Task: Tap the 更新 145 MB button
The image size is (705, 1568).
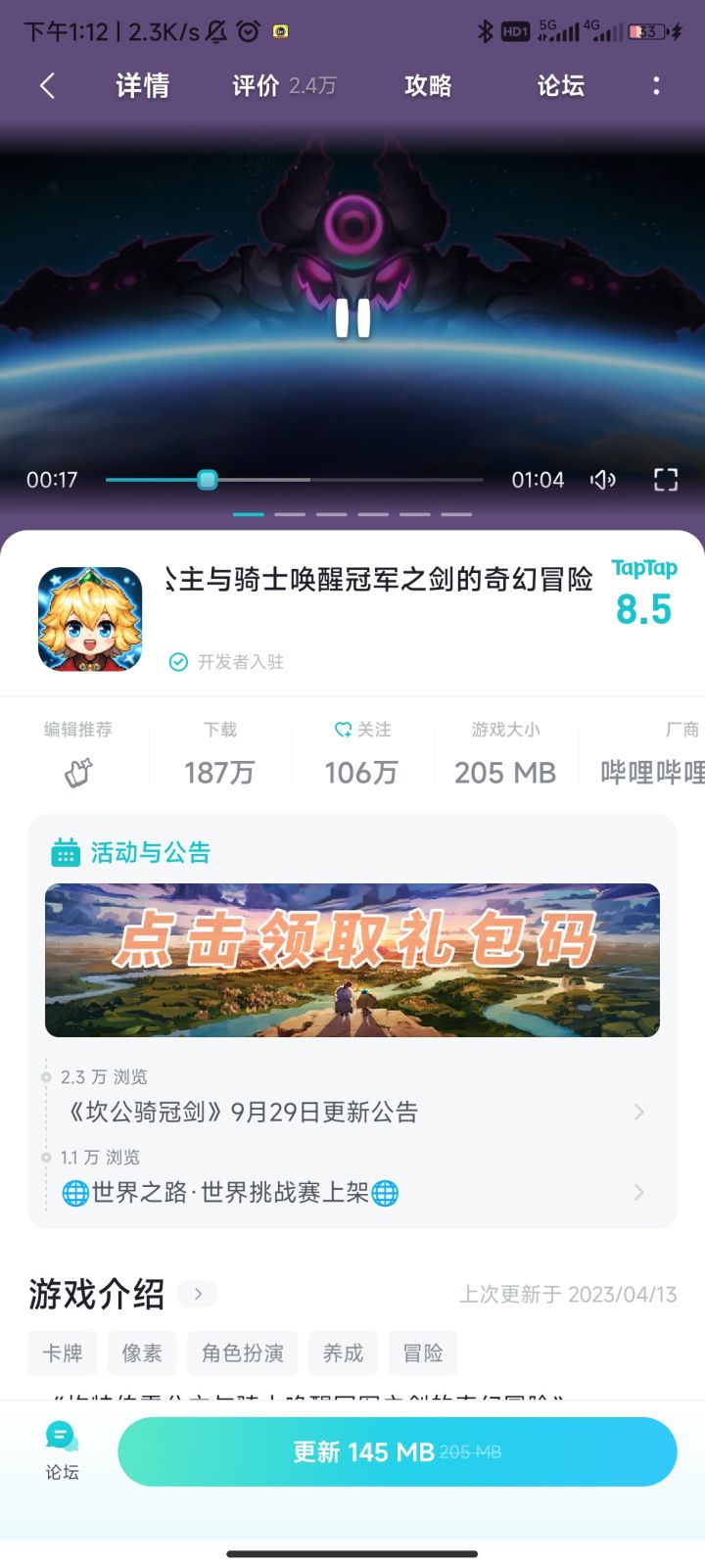Action: pyautogui.click(x=398, y=1451)
